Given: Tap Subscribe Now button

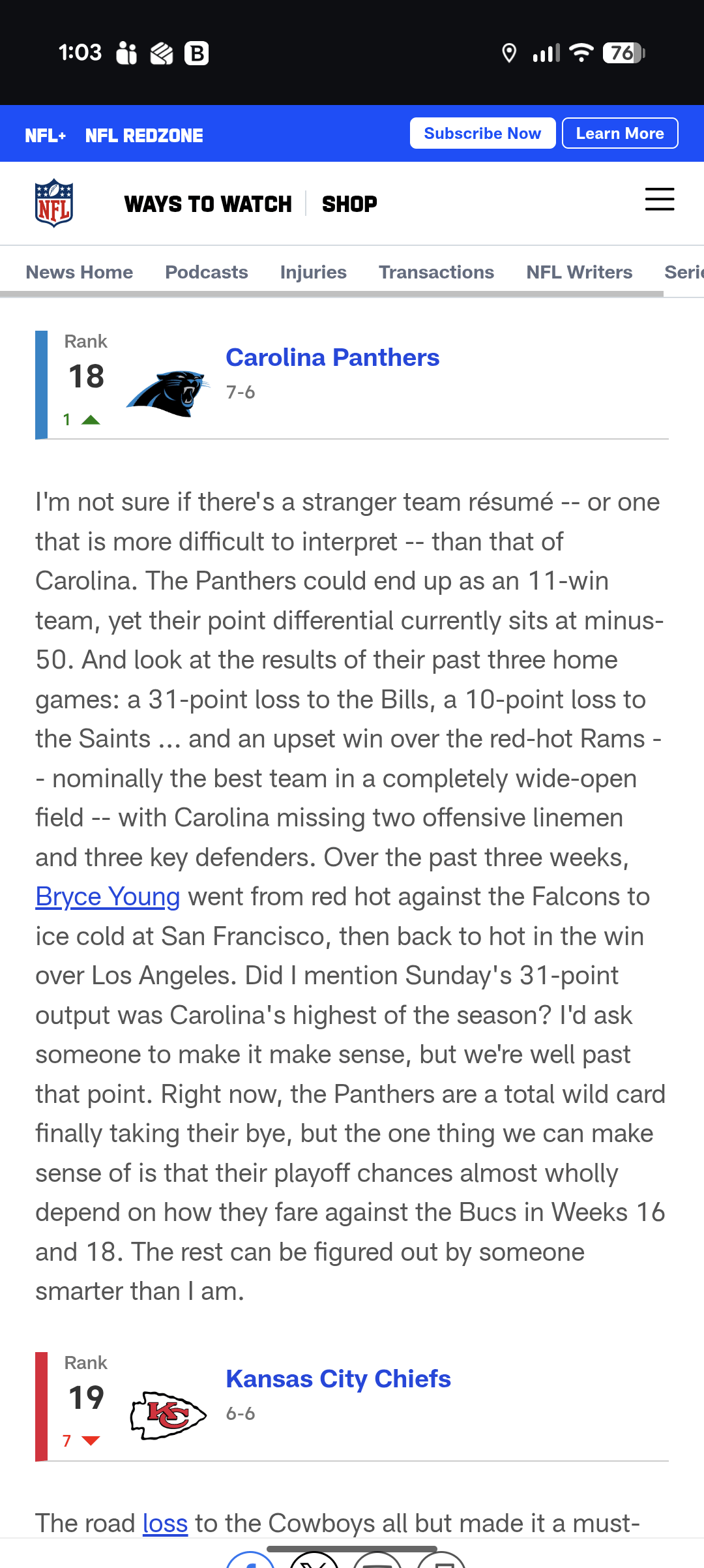Looking at the screenshot, I should click(482, 134).
